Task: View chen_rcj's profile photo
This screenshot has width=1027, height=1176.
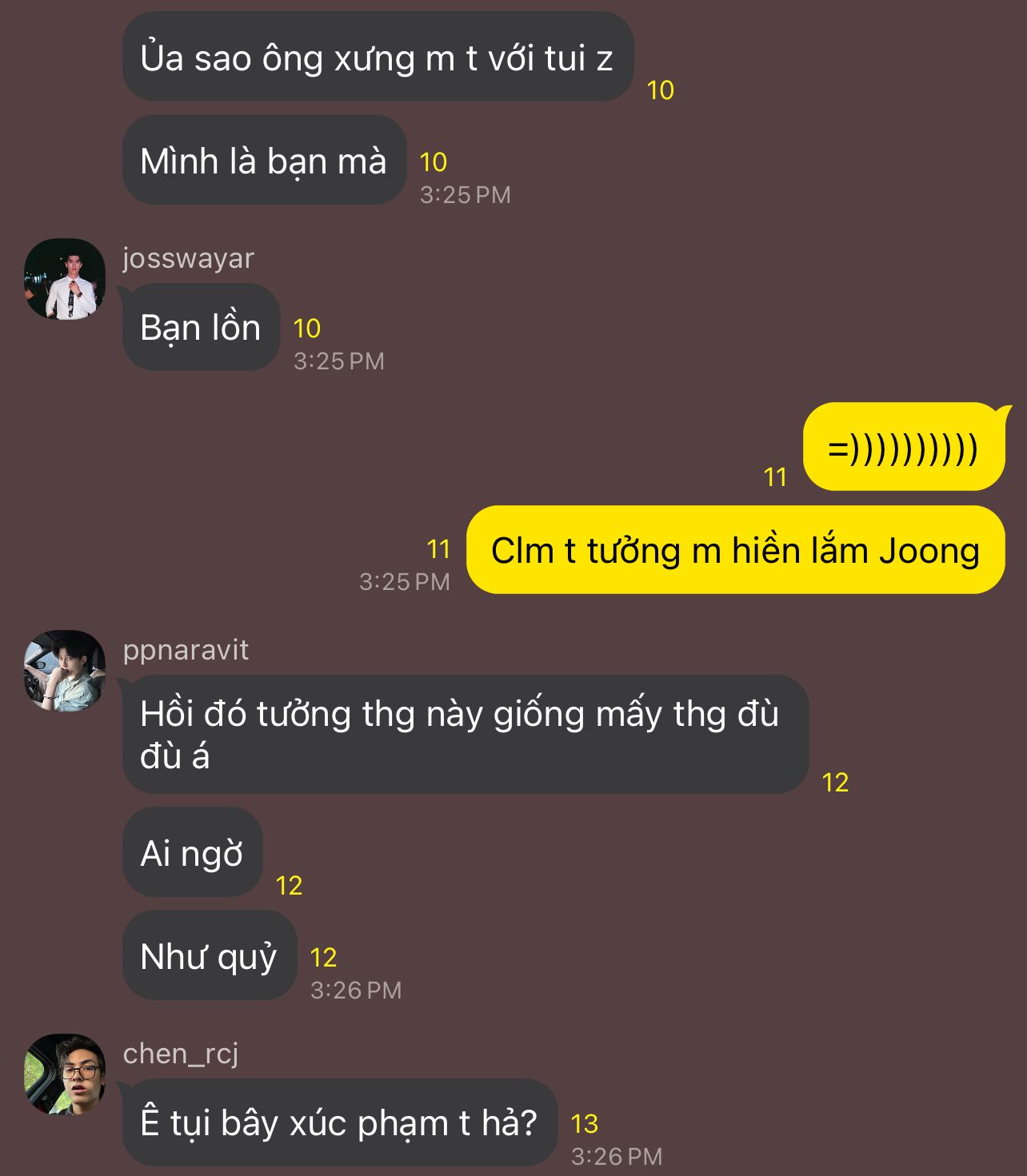Action: (x=65, y=1074)
